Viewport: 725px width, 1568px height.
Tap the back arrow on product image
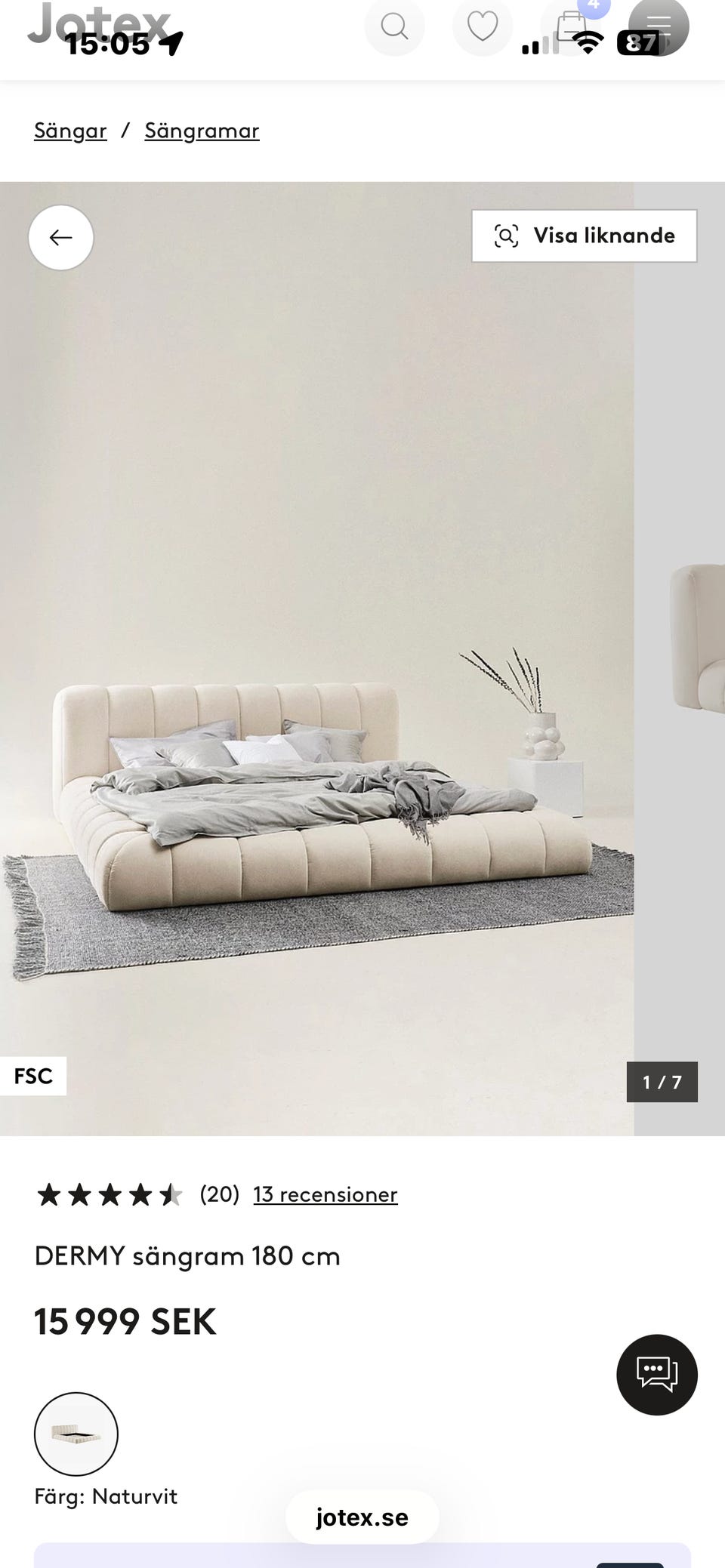60,237
